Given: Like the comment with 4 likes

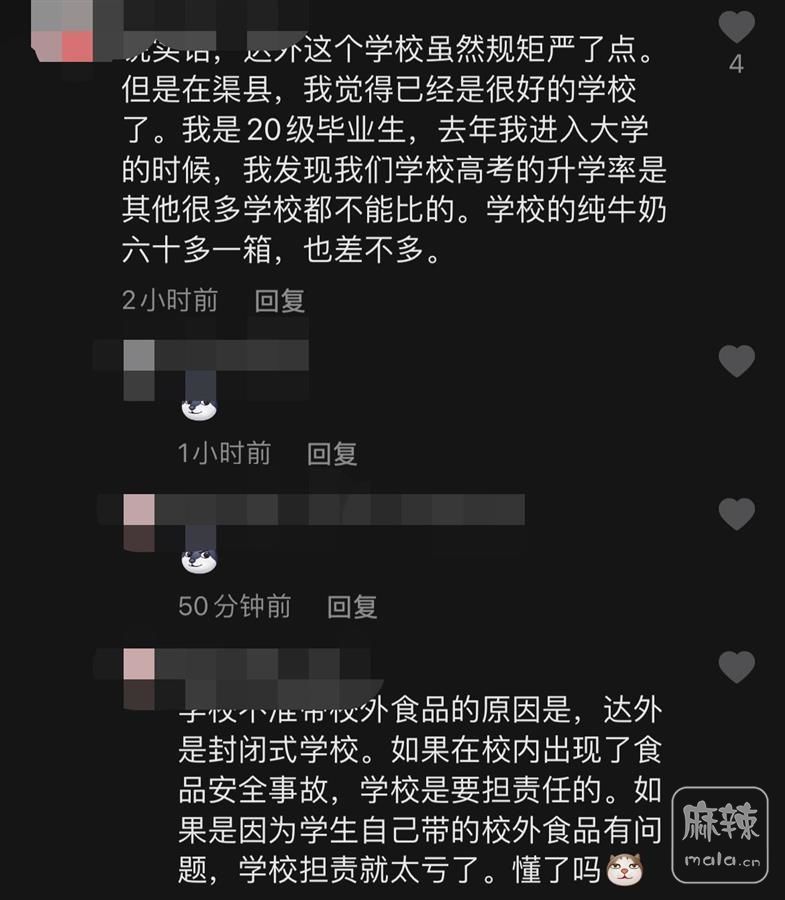Looking at the screenshot, I should pos(737,27).
